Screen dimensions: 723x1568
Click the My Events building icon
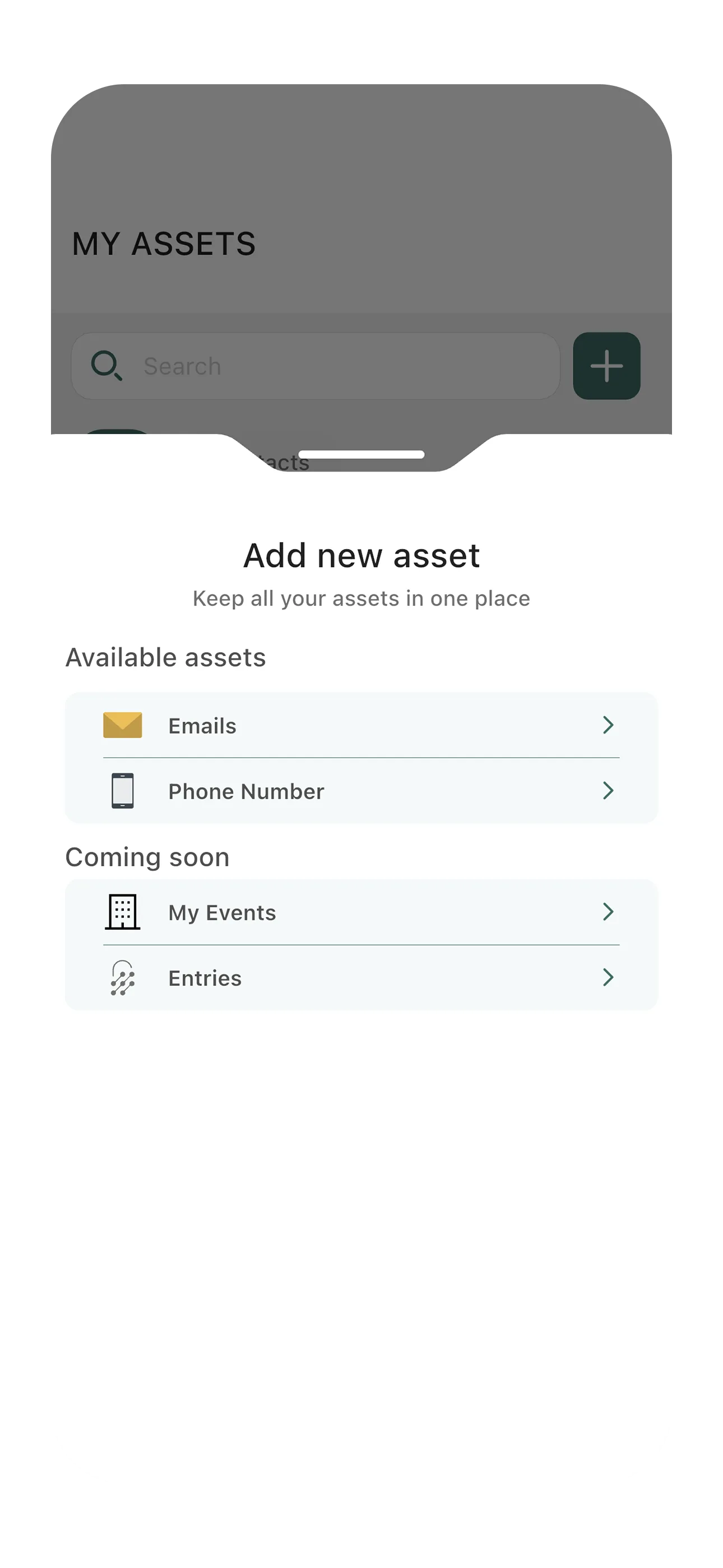[x=122, y=912]
